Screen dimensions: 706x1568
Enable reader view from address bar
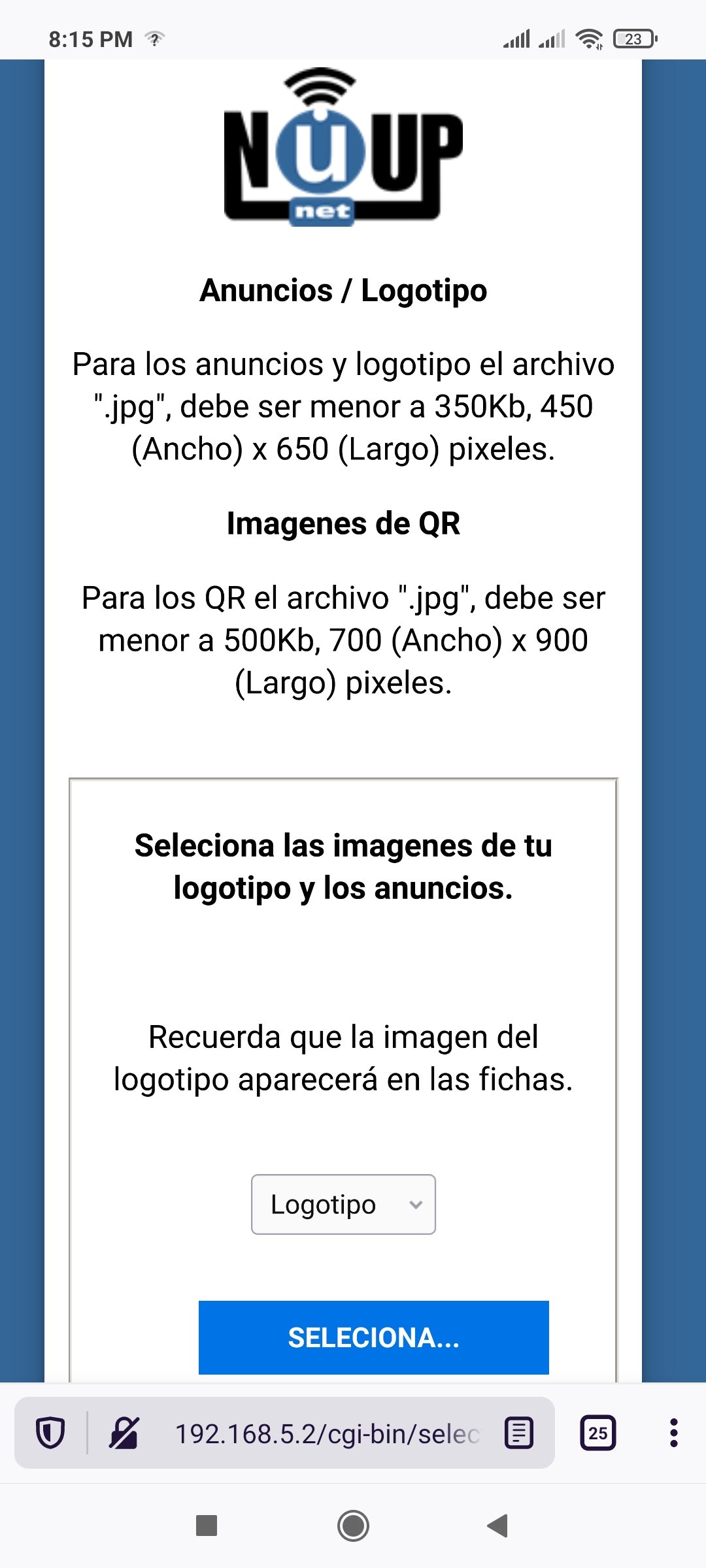[519, 1433]
